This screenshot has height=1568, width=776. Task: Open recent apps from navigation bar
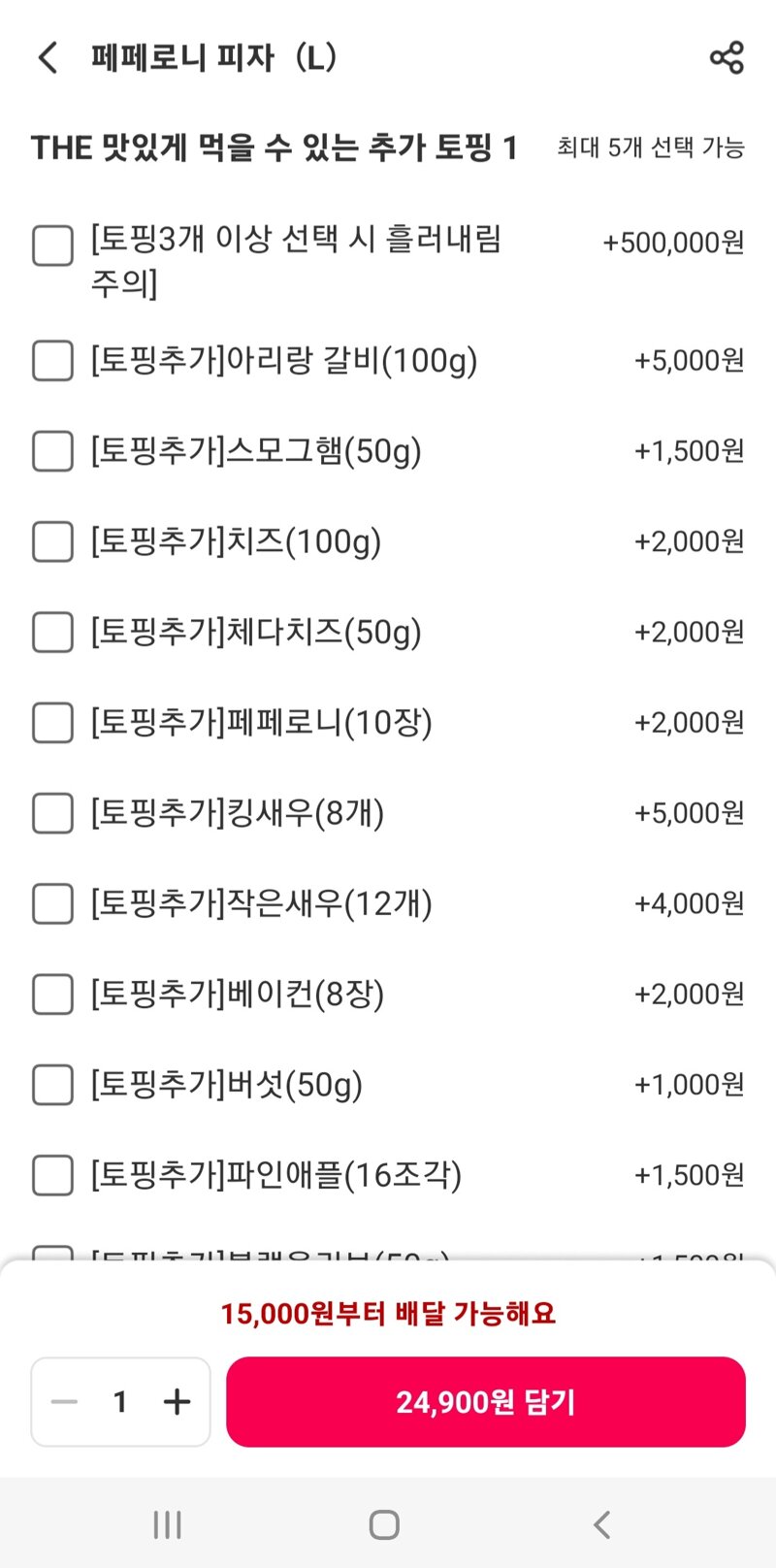[x=167, y=1524]
